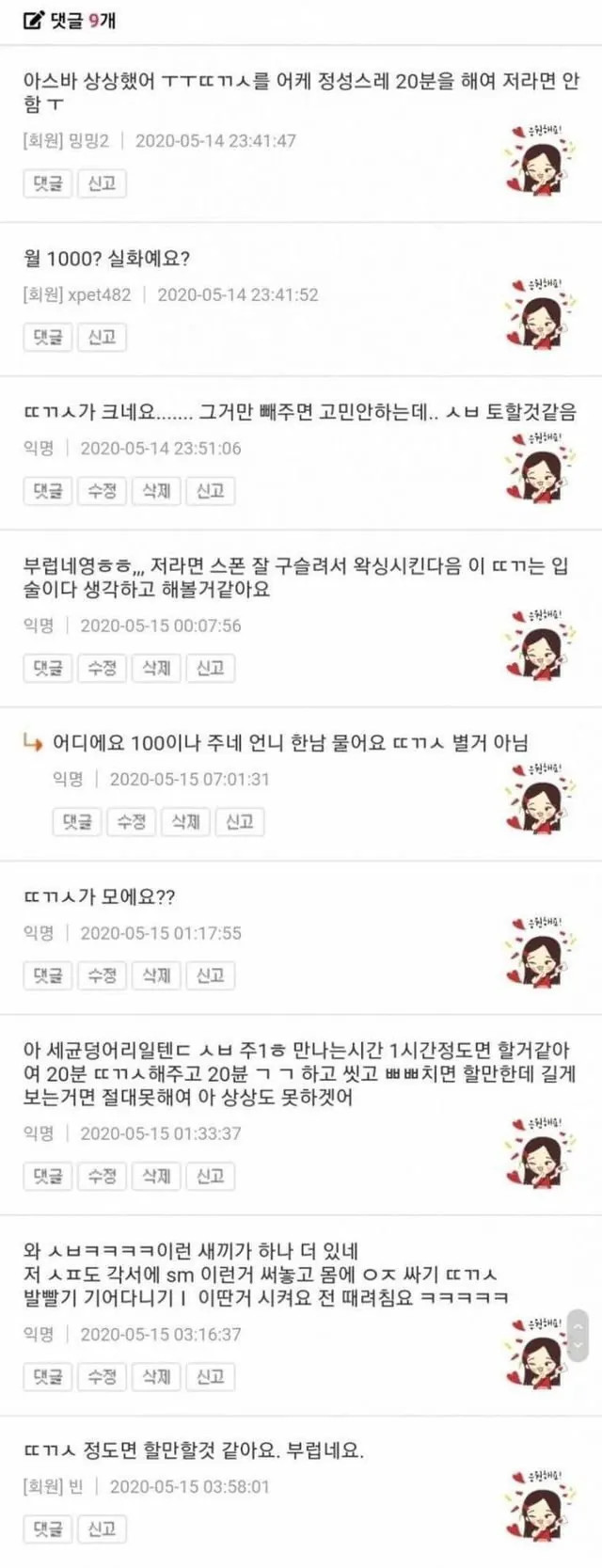602x1568 pixels.
Task: Reply to 빈's comment with 댓글
Action: [x=47, y=1529]
